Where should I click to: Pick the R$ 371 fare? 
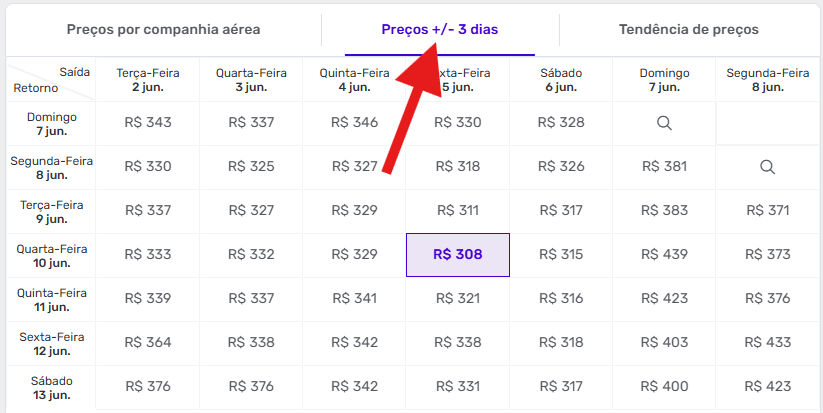pyautogui.click(x=767, y=211)
